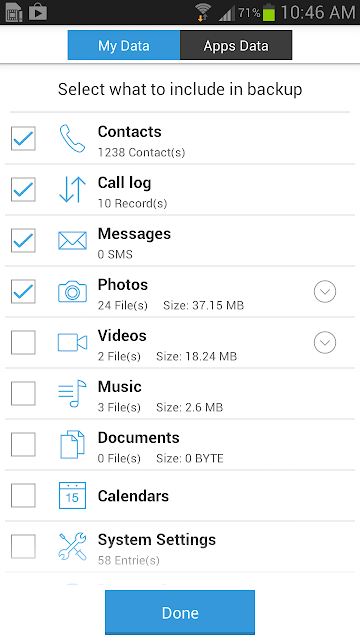
Task: Tick the Calendars checkbox
Action: (x=23, y=496)
